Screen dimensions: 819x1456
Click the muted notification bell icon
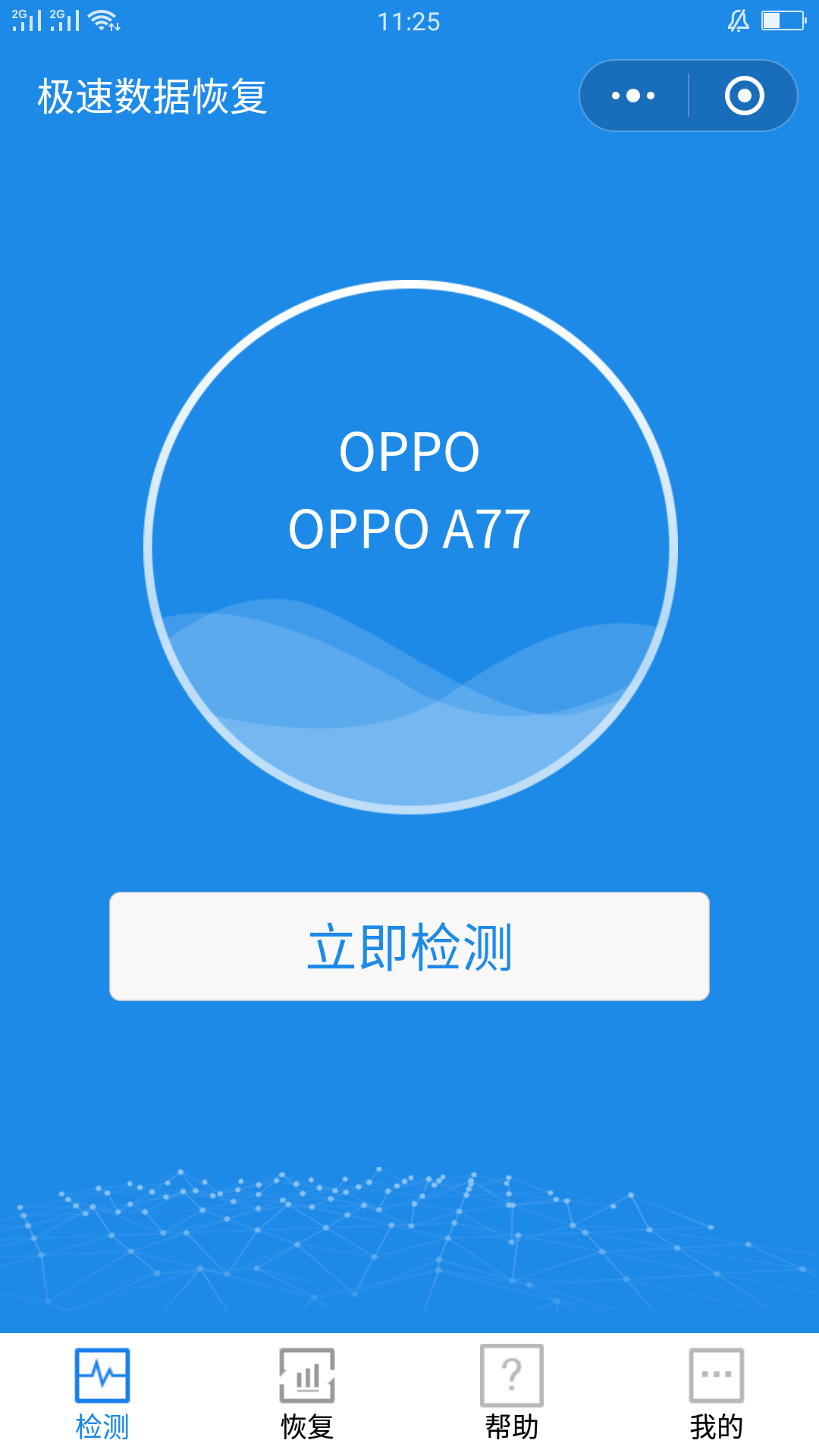tap(738, 21)
